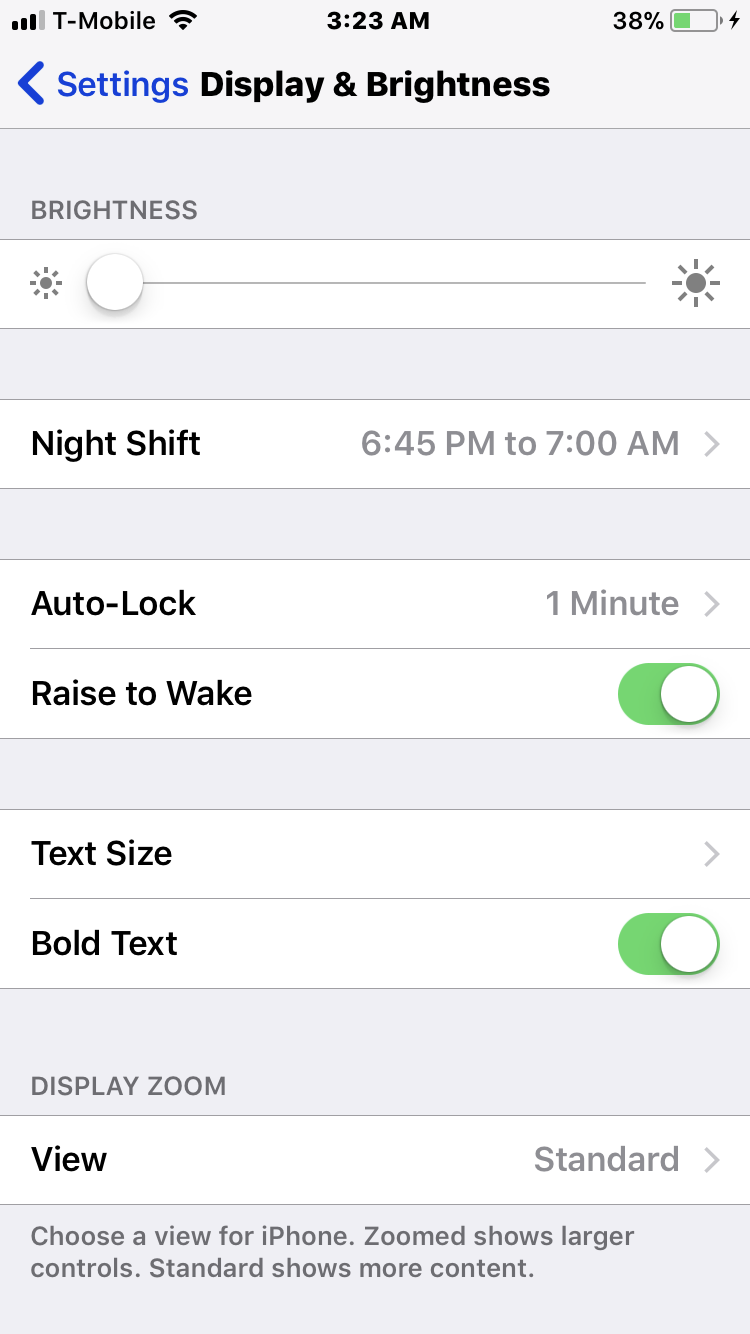Open Text Size settings
This screenshot has height=1334, width=750.
375,854
